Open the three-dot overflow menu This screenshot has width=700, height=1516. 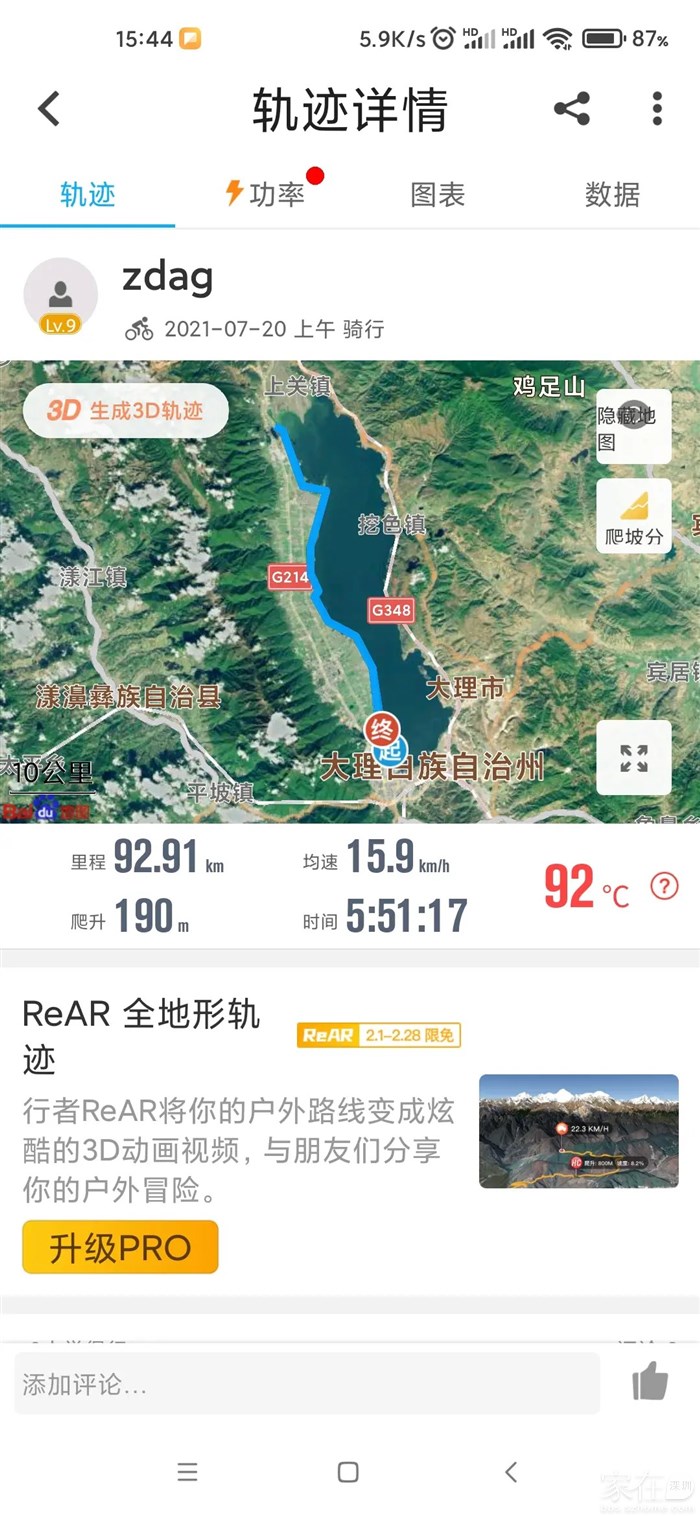coord(657,108)
